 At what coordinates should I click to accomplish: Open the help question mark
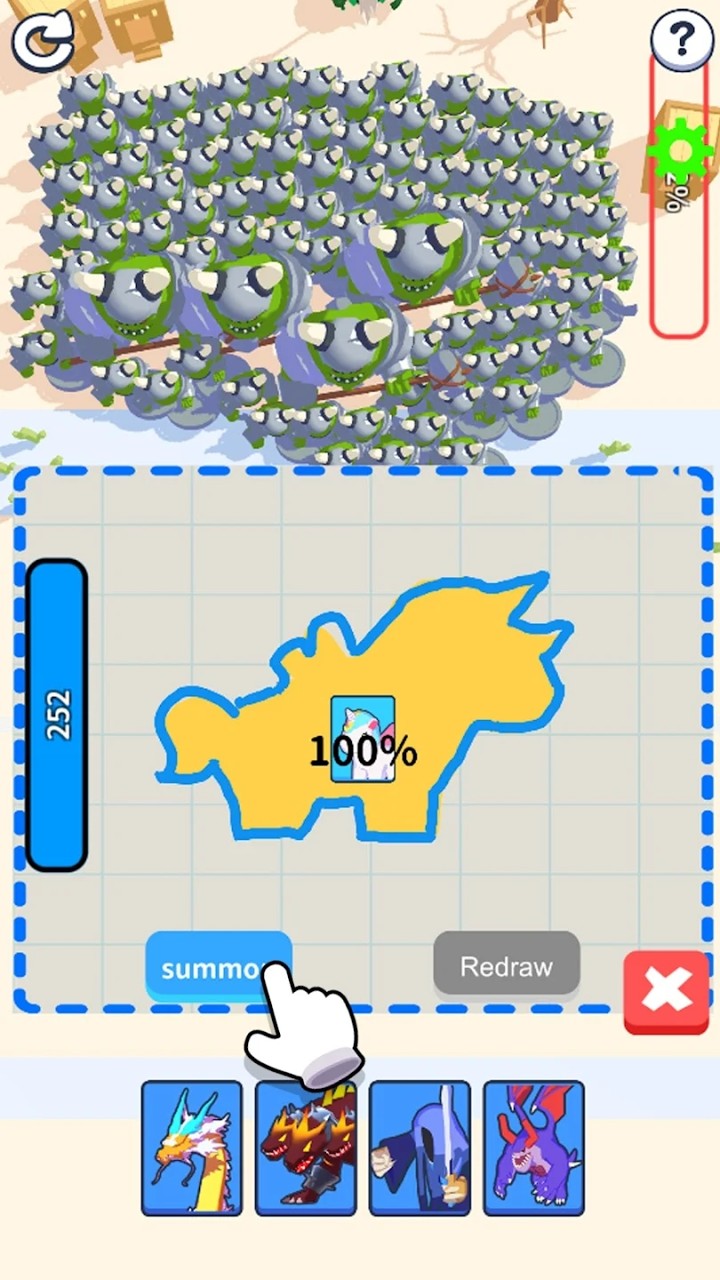(682, 39)
